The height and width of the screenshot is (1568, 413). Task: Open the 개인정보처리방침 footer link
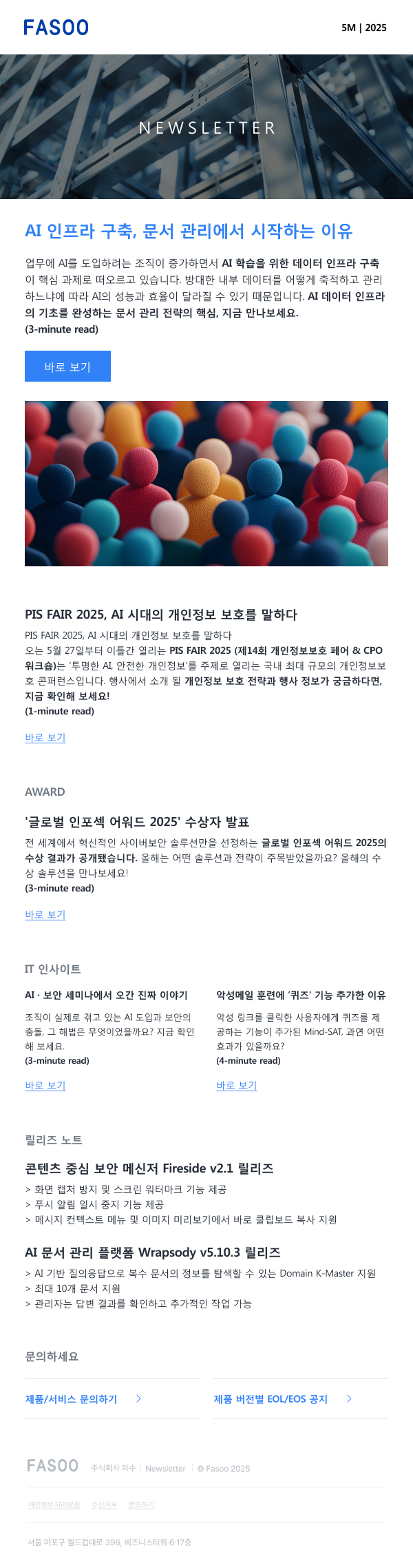54,1505
